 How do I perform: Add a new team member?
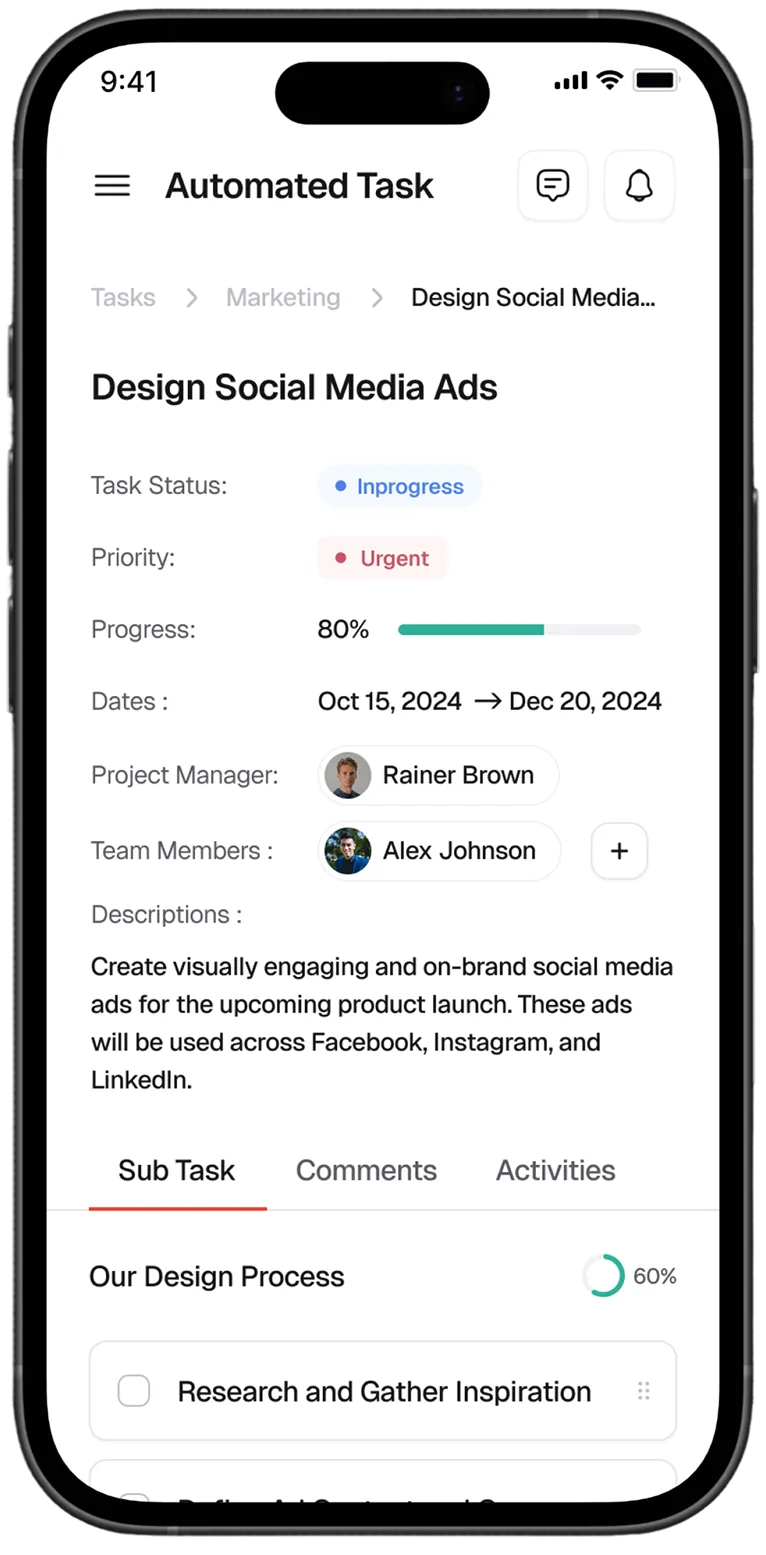[620, 851]
